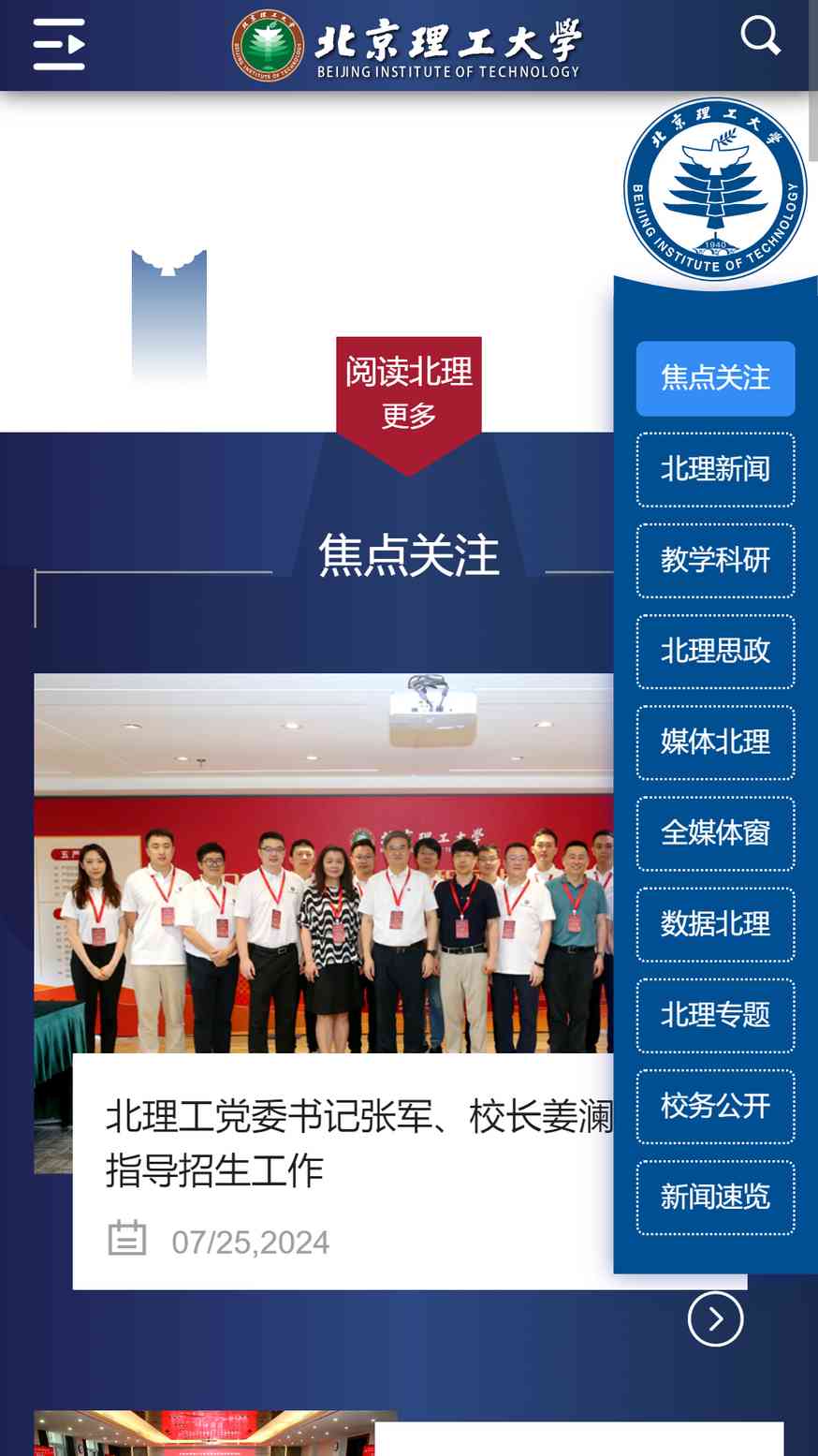Screen dimensions: 818x1456
Task: Go to 北理新闻 section
Action: point(715,469)
